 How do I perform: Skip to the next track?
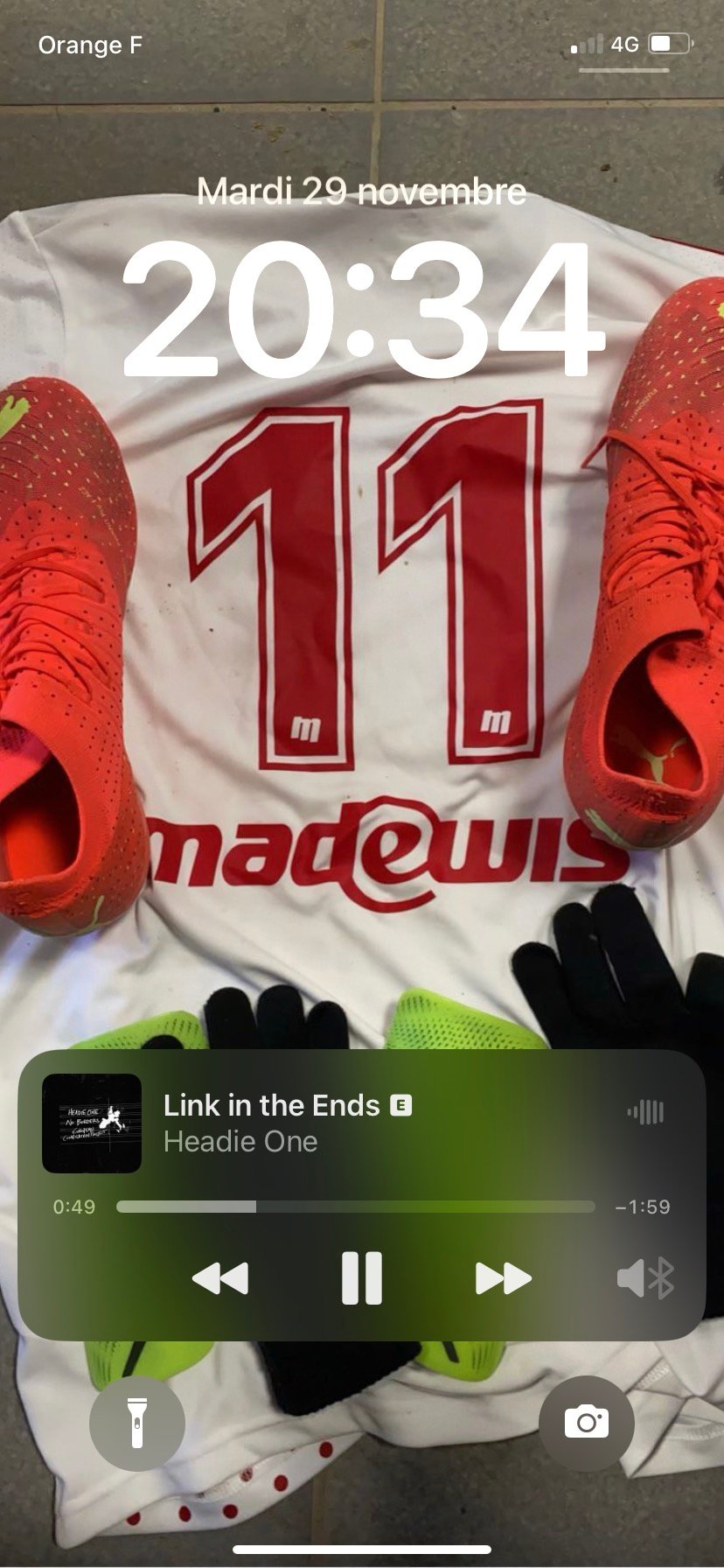(x=503, y=1278)
